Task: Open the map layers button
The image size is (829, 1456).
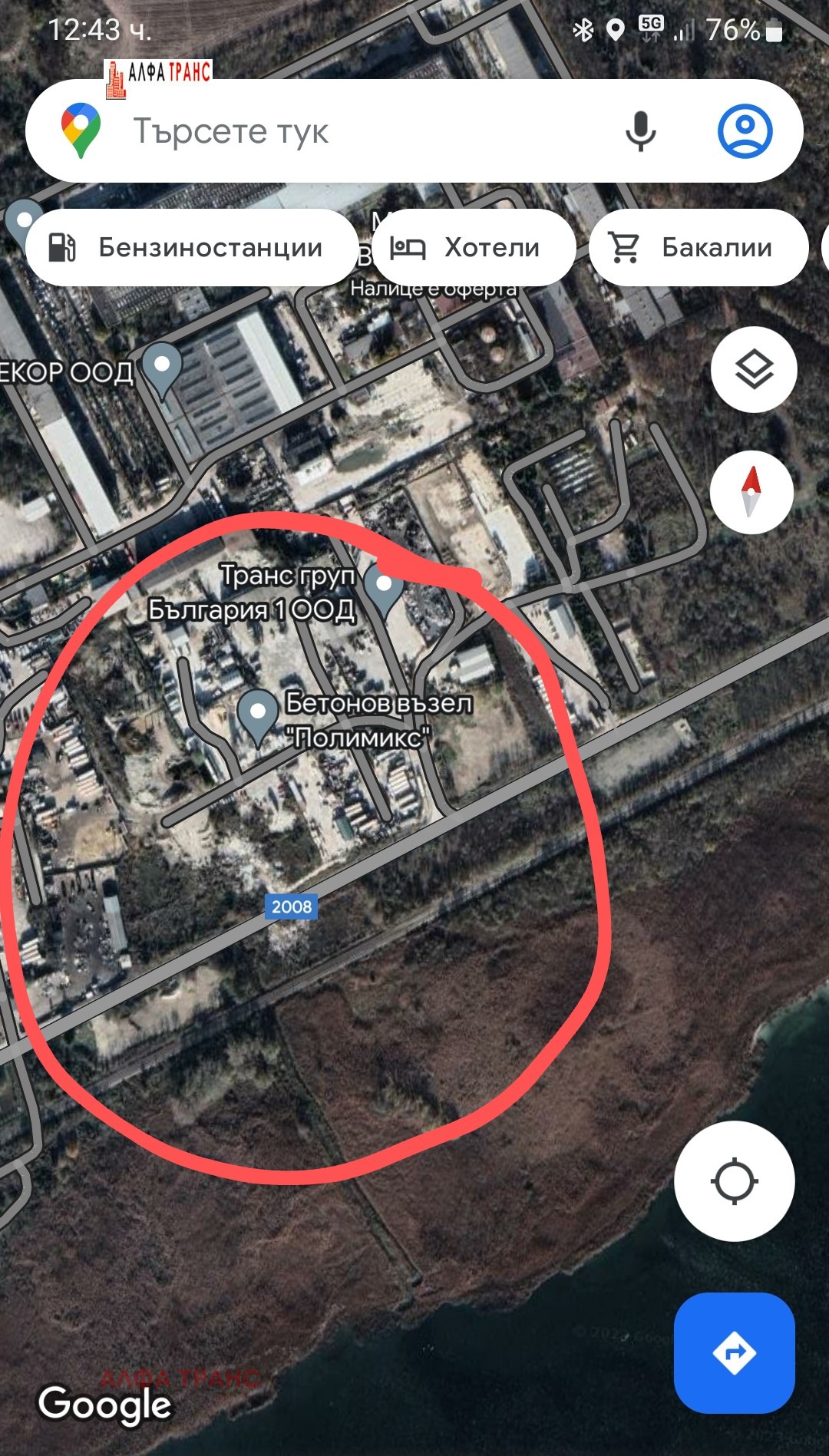Action: click(754, 370)
